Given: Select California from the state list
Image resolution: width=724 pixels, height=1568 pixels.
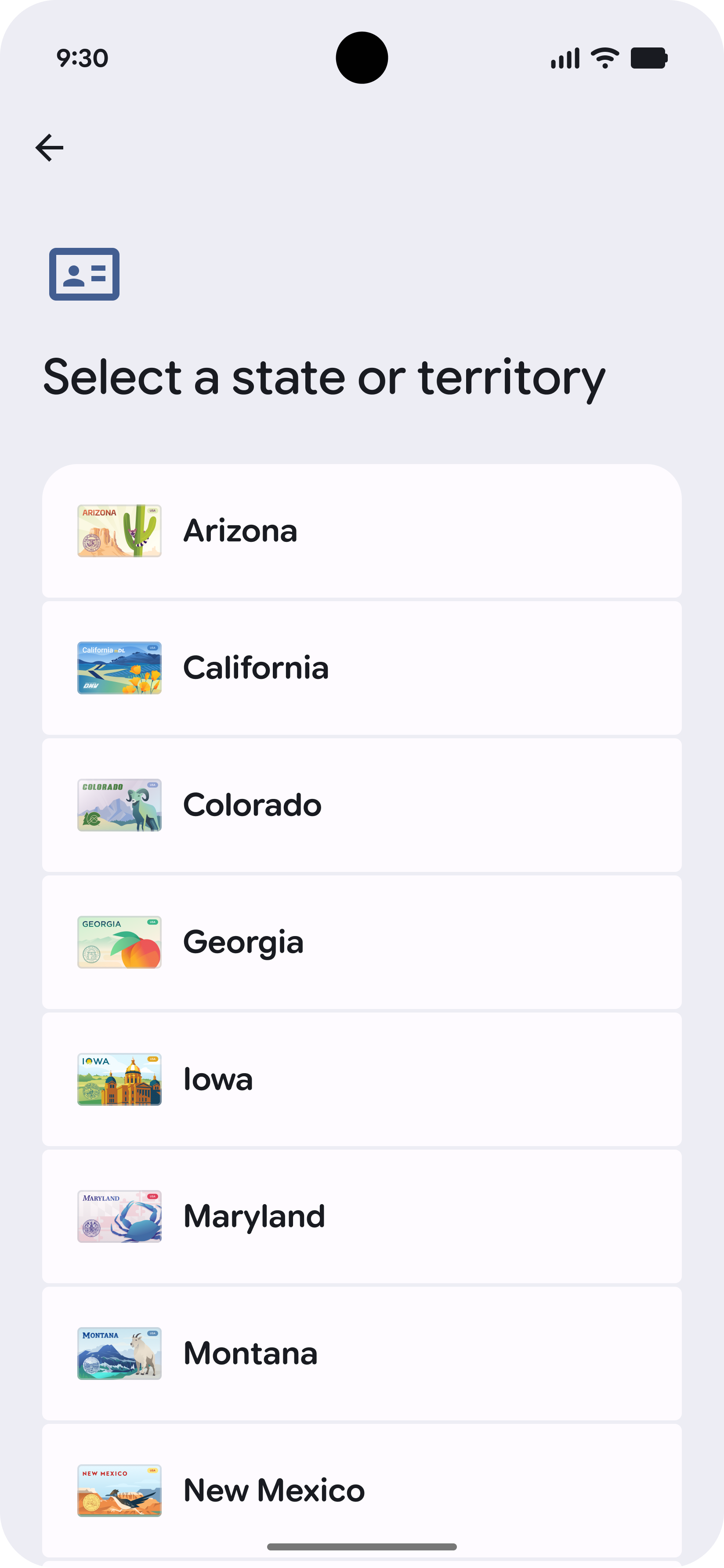Looking at the screenshot, I should point(362,668).
